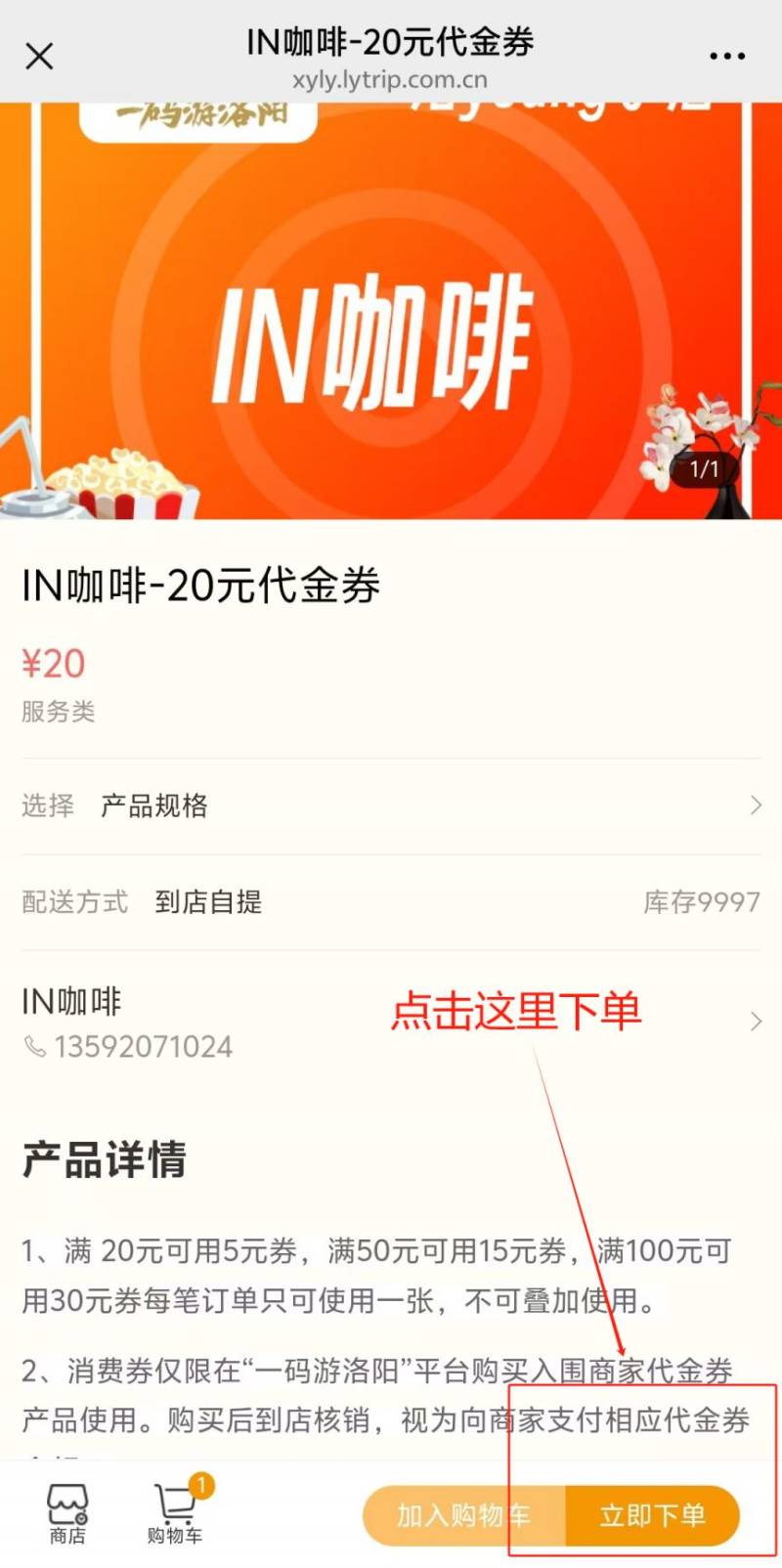Open the 购物车 shopping cart

(x=176, y=1513)
